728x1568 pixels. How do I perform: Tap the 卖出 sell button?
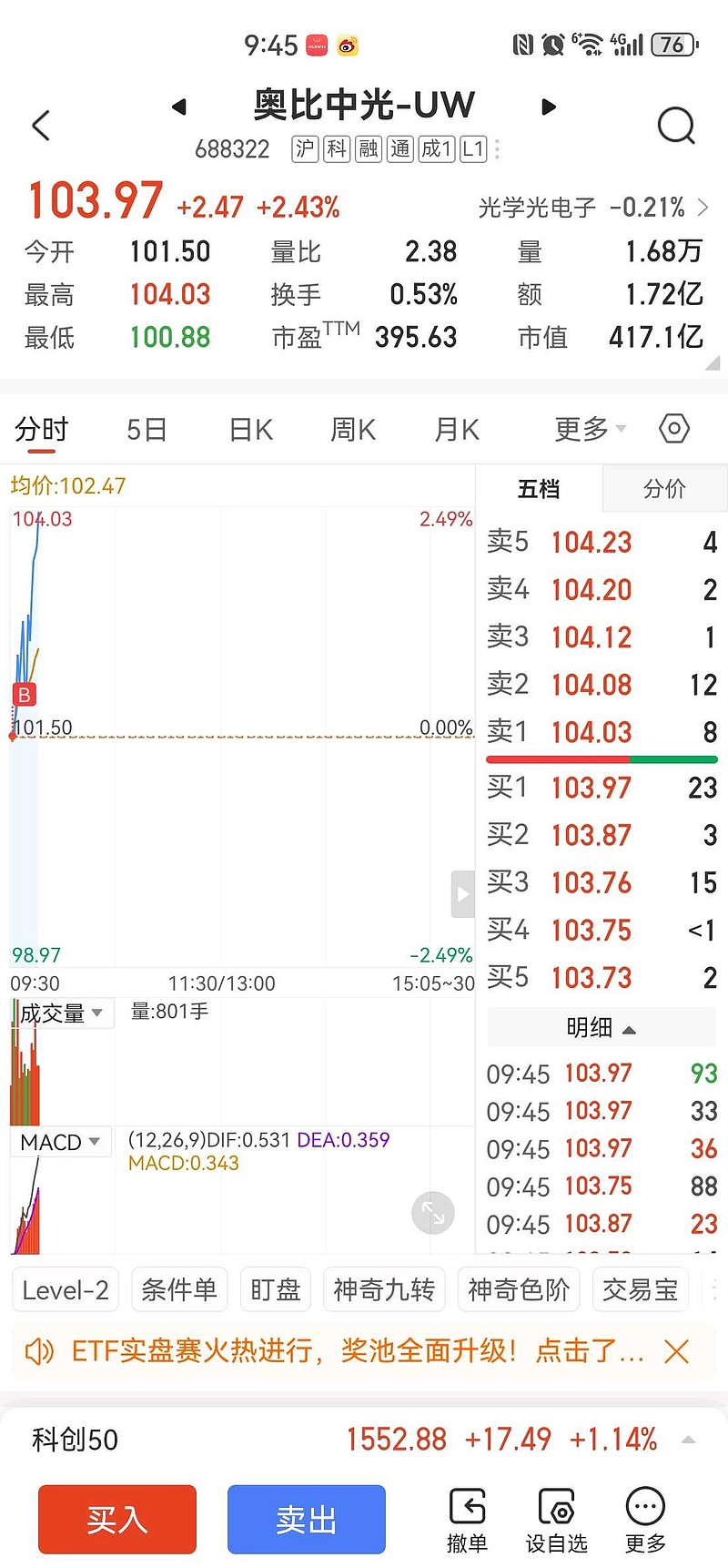(x=306, y=1519)
